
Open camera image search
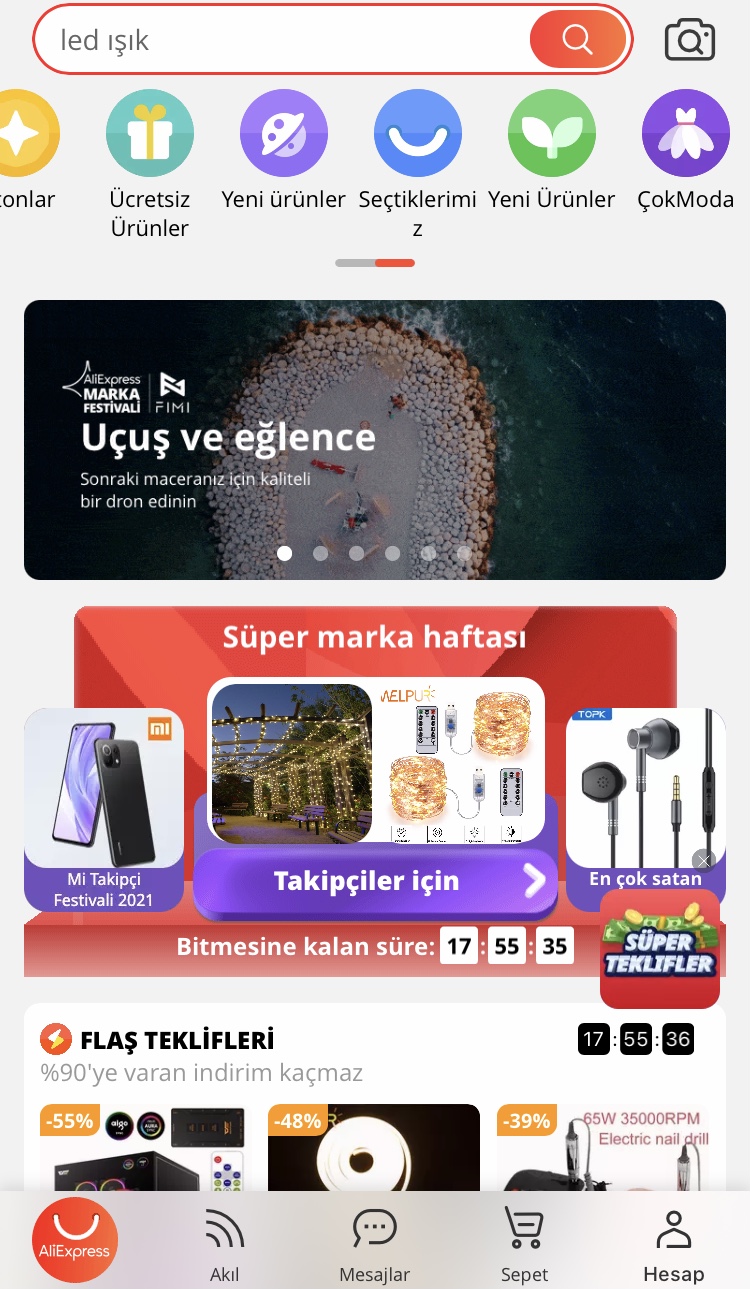click(690, 40)
